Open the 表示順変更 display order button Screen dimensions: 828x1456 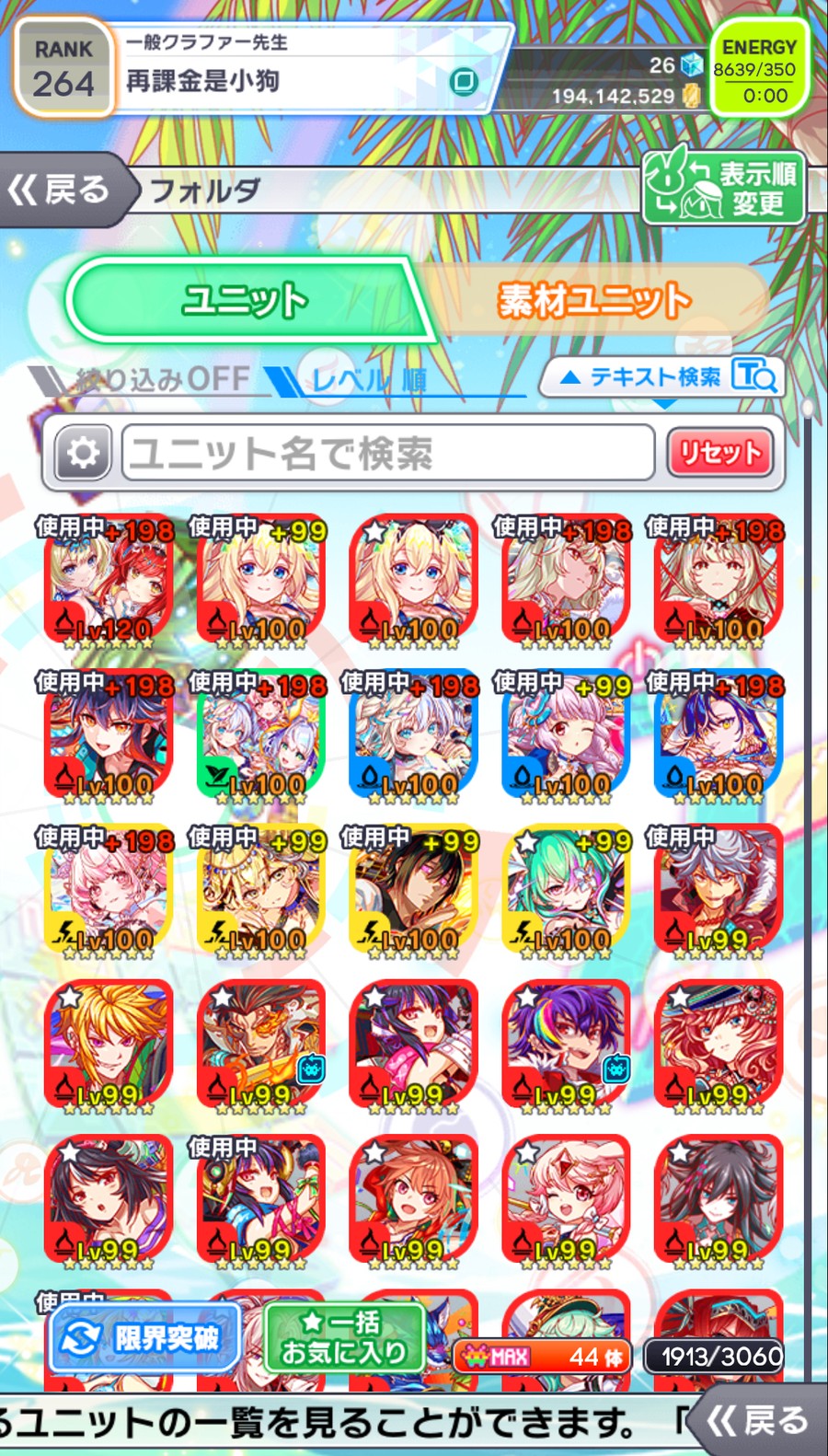[x=722, y=188]
